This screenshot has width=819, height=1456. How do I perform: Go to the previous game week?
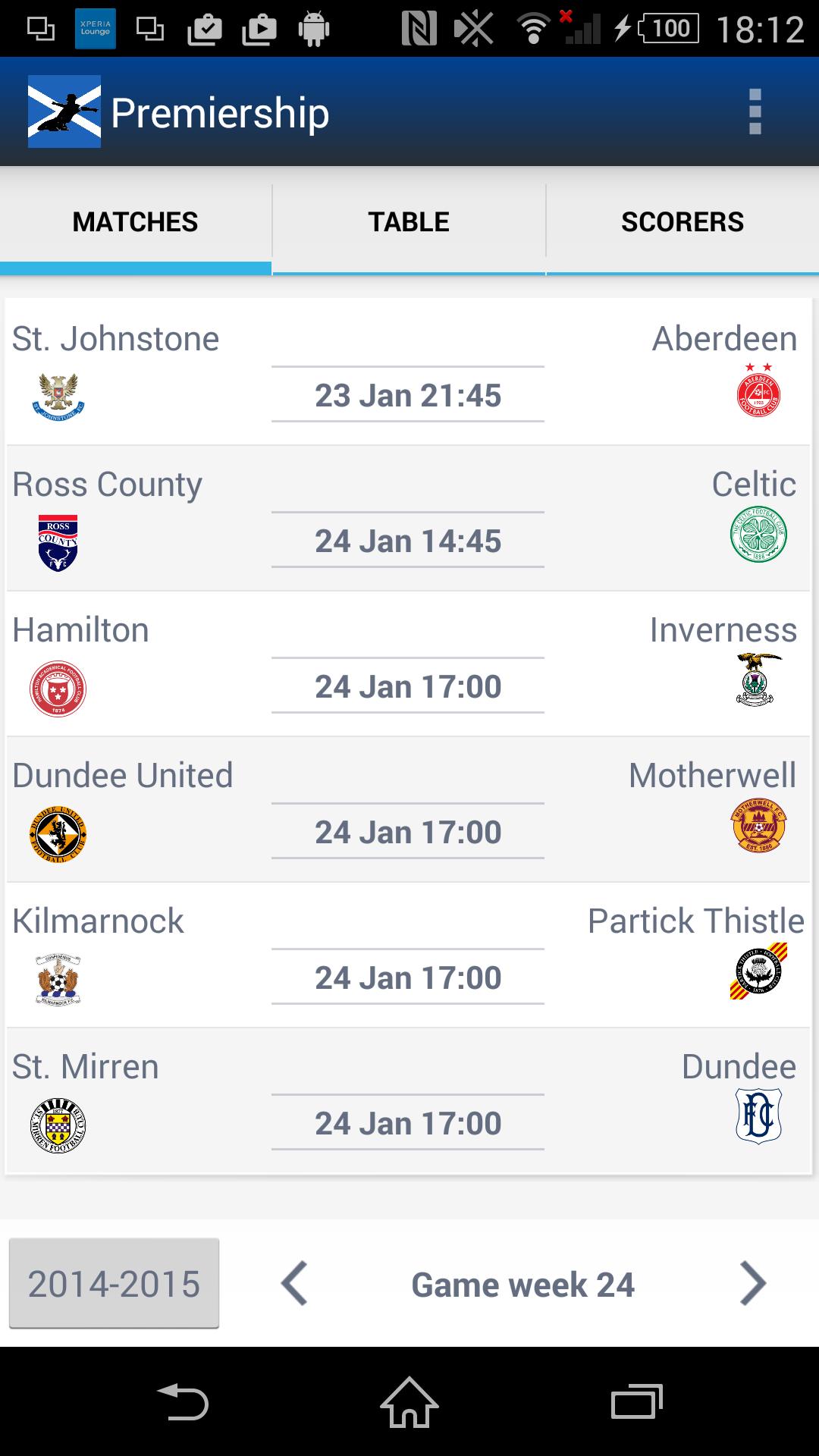[x=295, y=1283]
